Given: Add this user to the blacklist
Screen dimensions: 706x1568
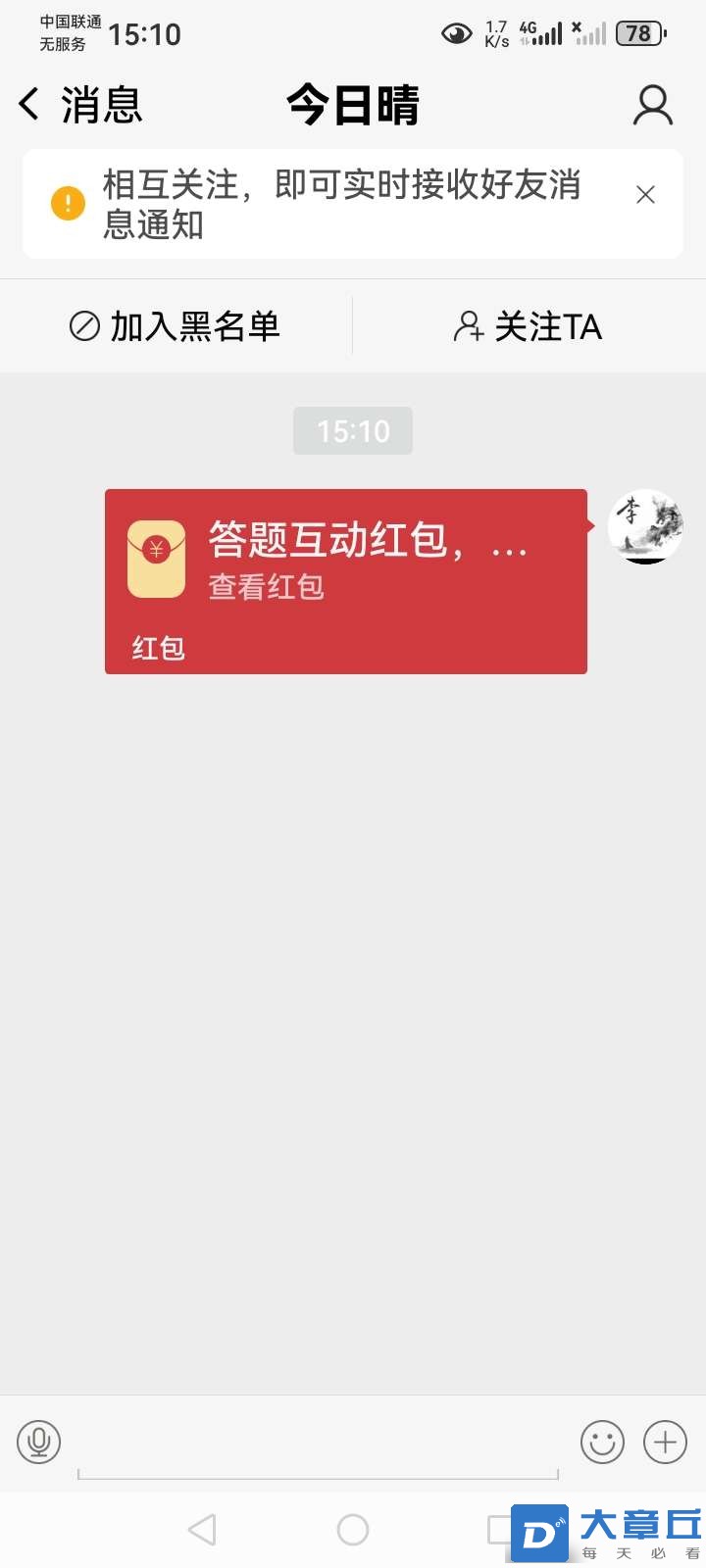Looking at the screenshot, I should pos(176,326).
